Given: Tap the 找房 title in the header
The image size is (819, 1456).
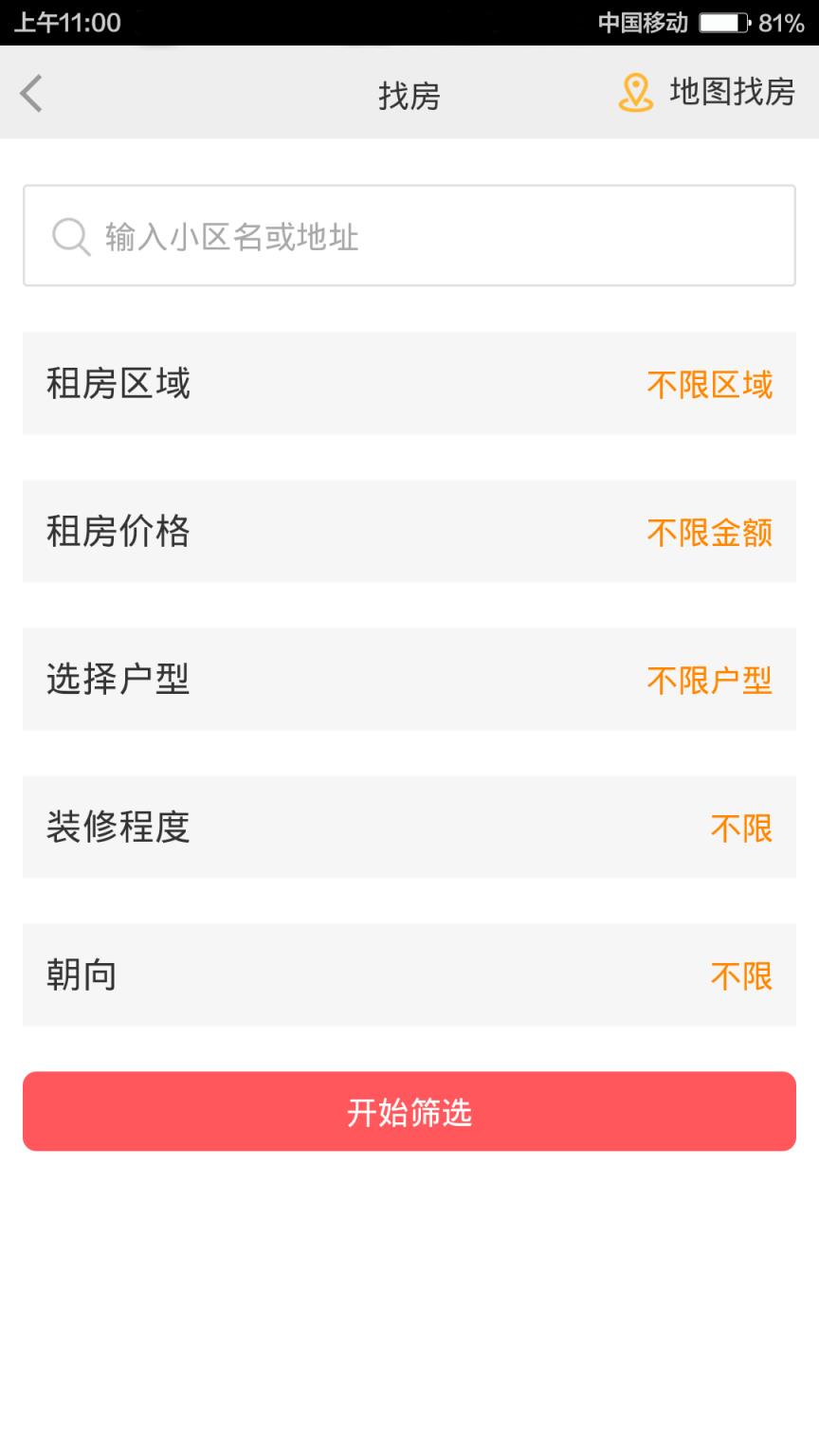Looking at the screenshot, I should (x=409, y=92).
